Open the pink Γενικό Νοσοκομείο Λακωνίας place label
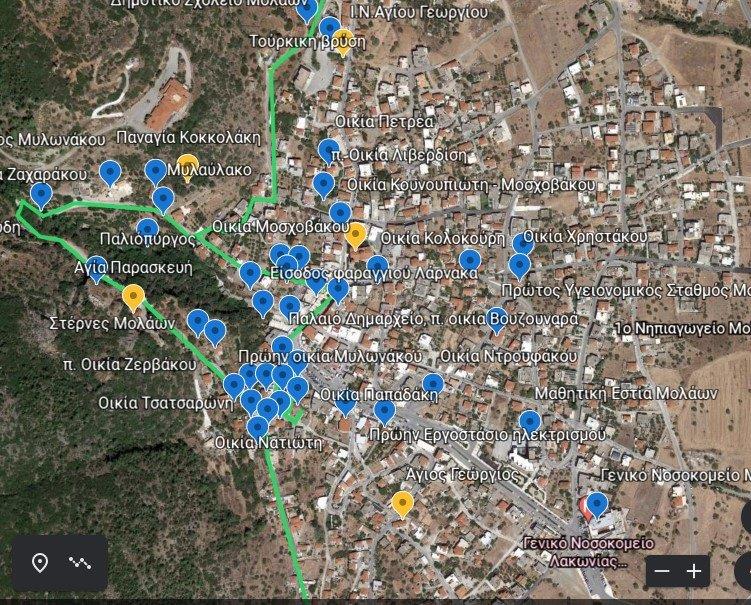This screenshot has height=605, width=751. pos(588,552)
